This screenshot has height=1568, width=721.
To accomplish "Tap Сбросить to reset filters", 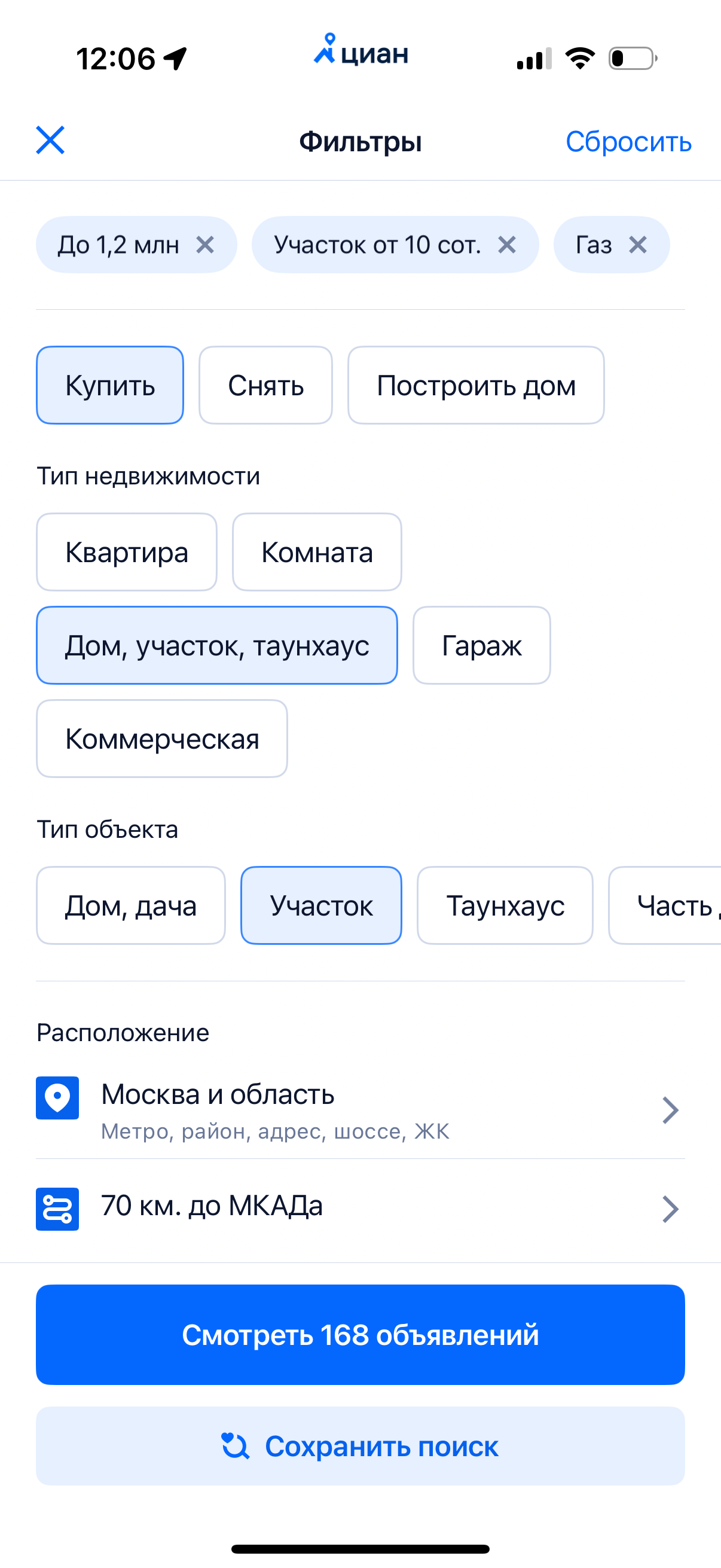I will click(x=628, y=142).
